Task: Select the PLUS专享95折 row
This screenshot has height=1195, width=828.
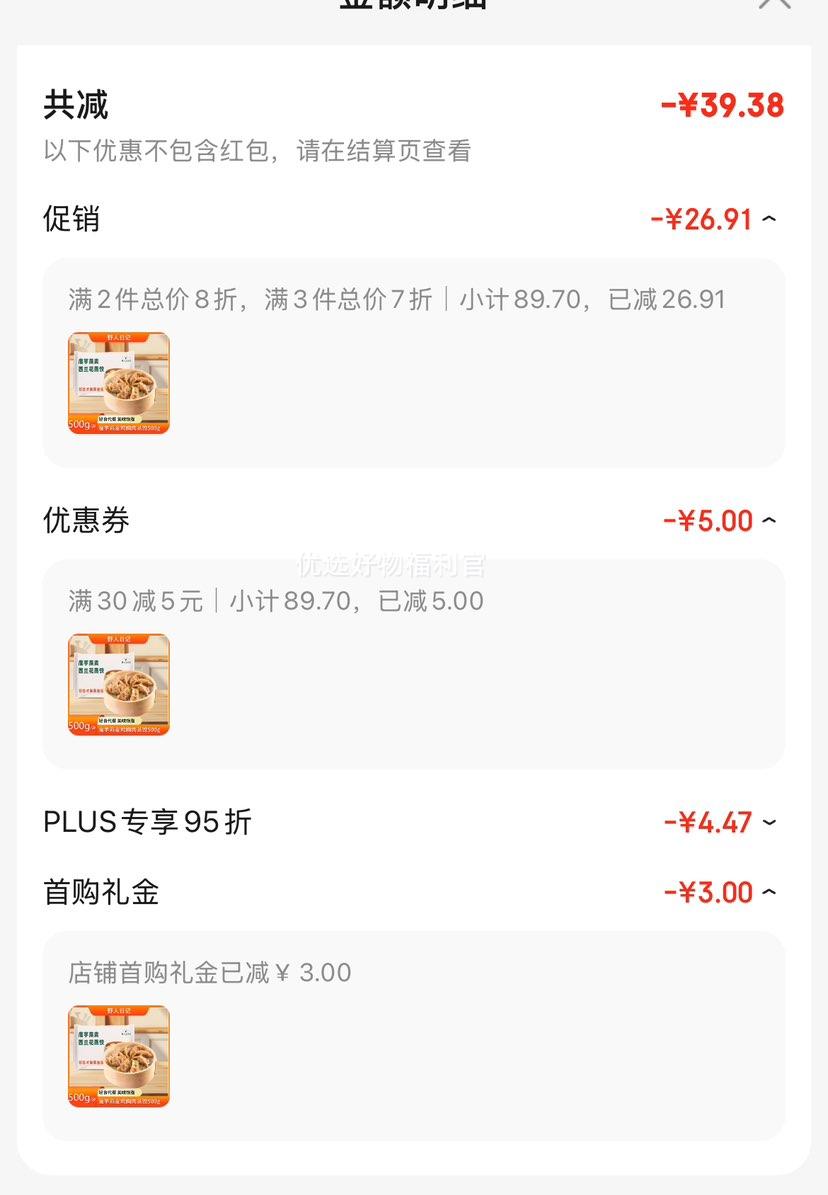Action: tap(147, 823)
